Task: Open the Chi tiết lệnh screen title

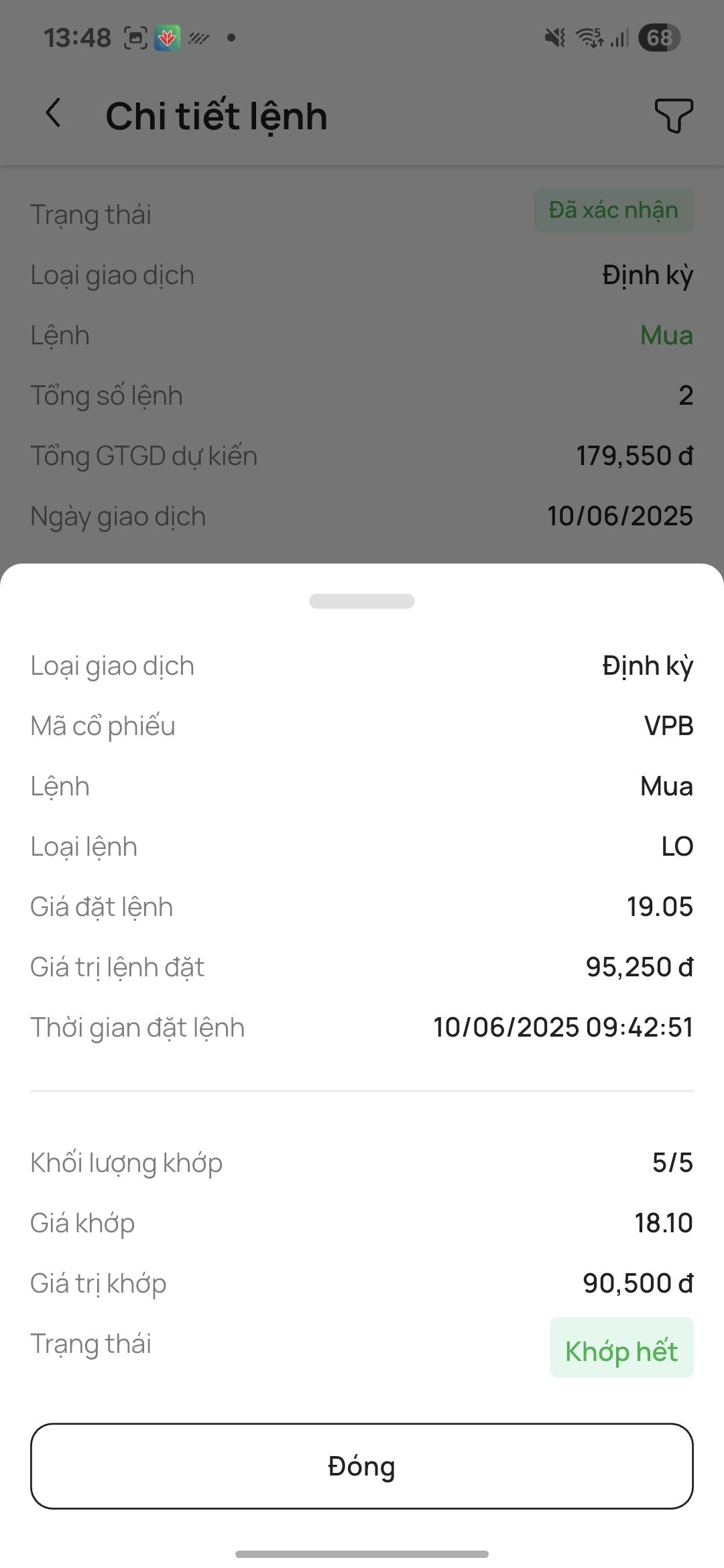Action: pyautogui.click(x=216, y=115)
